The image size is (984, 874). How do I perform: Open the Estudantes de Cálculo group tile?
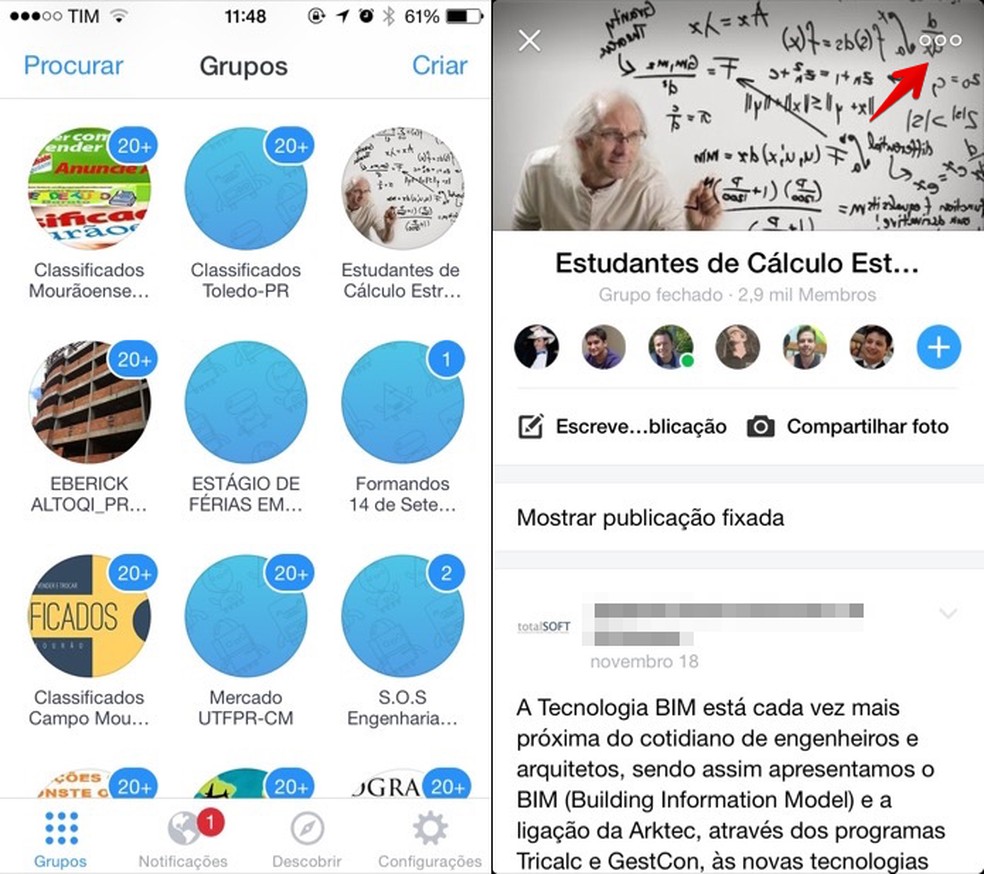click(402, 188)
